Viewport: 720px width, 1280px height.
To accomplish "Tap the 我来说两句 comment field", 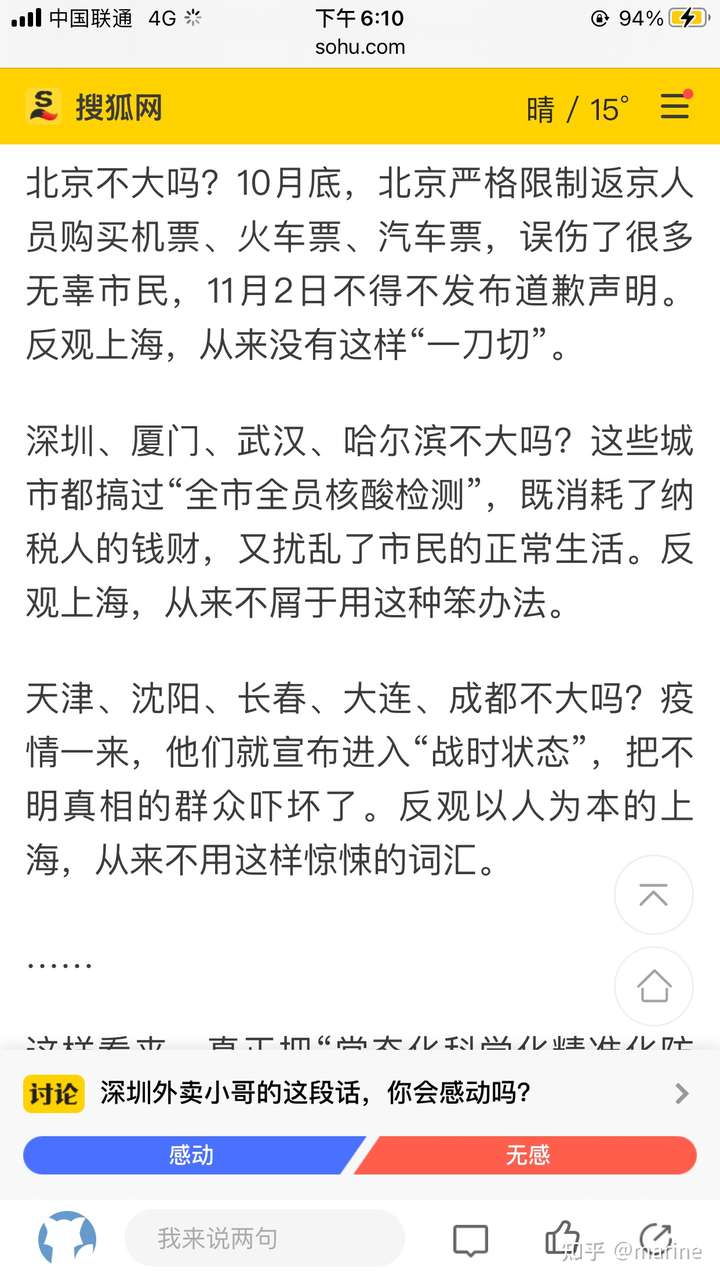I will 264,1238.
